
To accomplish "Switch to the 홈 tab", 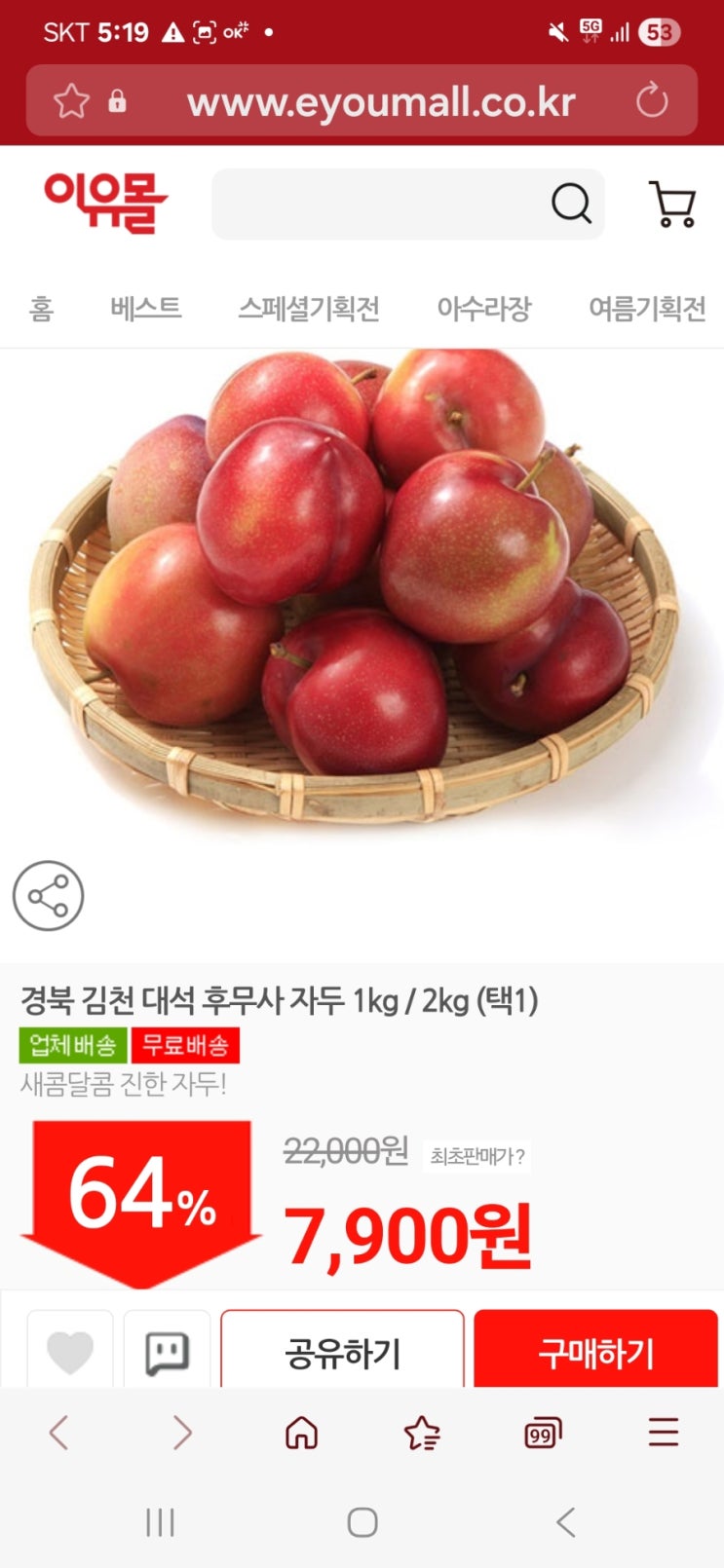I will tap(41, 309).
